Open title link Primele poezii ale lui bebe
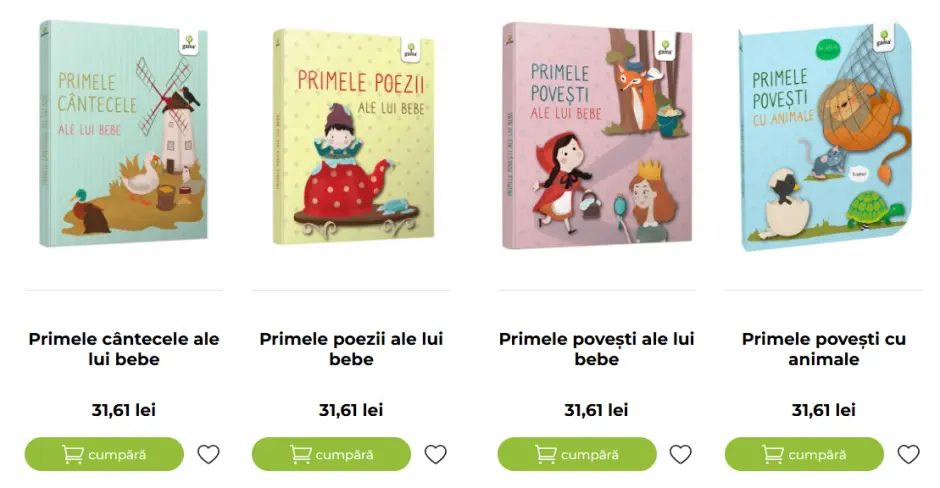This screenshot has height=488, width=940. click(351, 349)
